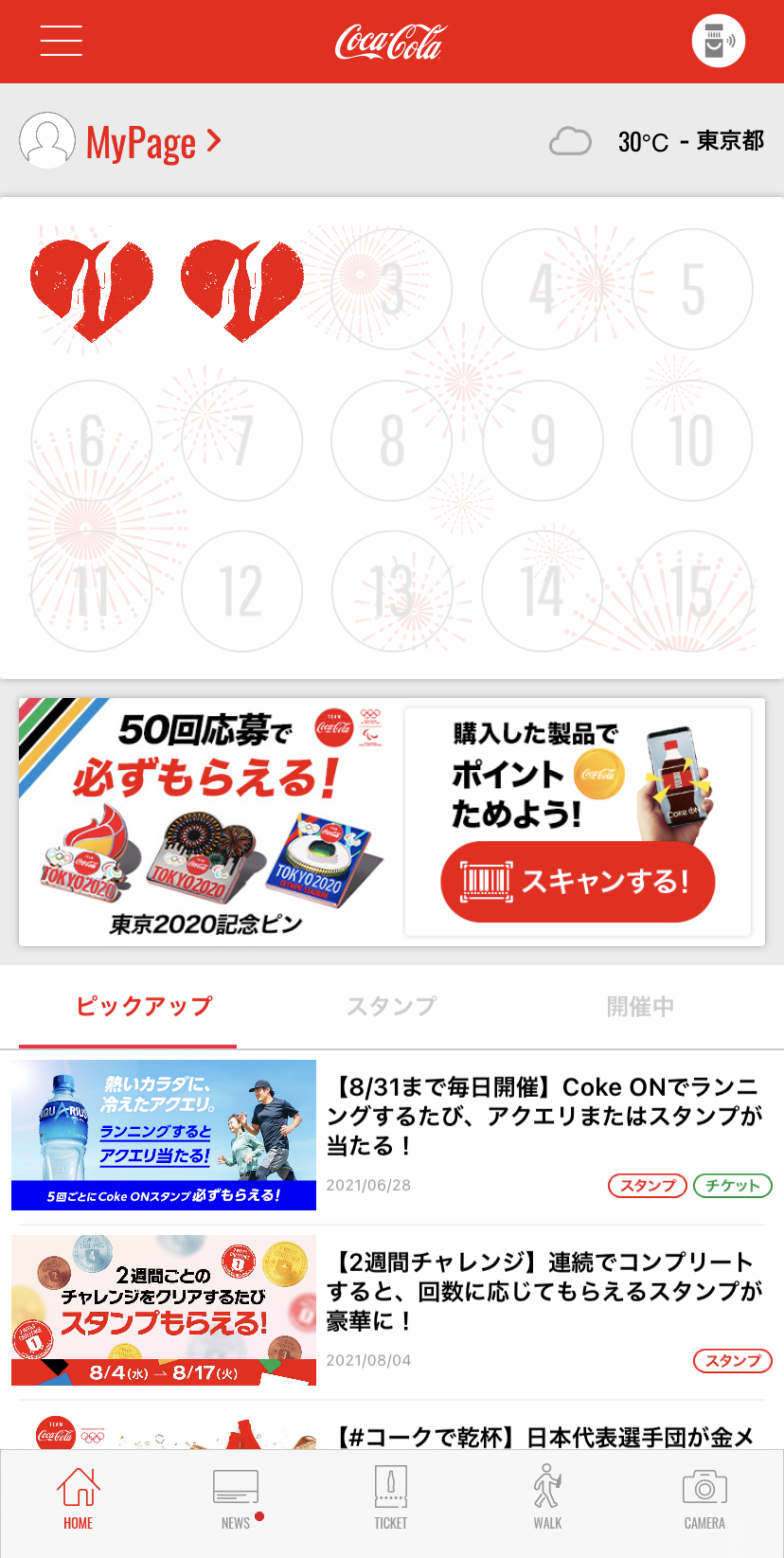
Task: Switch to the スタンプ tab
Action: pyautogui.click(x=391, y=1006)
